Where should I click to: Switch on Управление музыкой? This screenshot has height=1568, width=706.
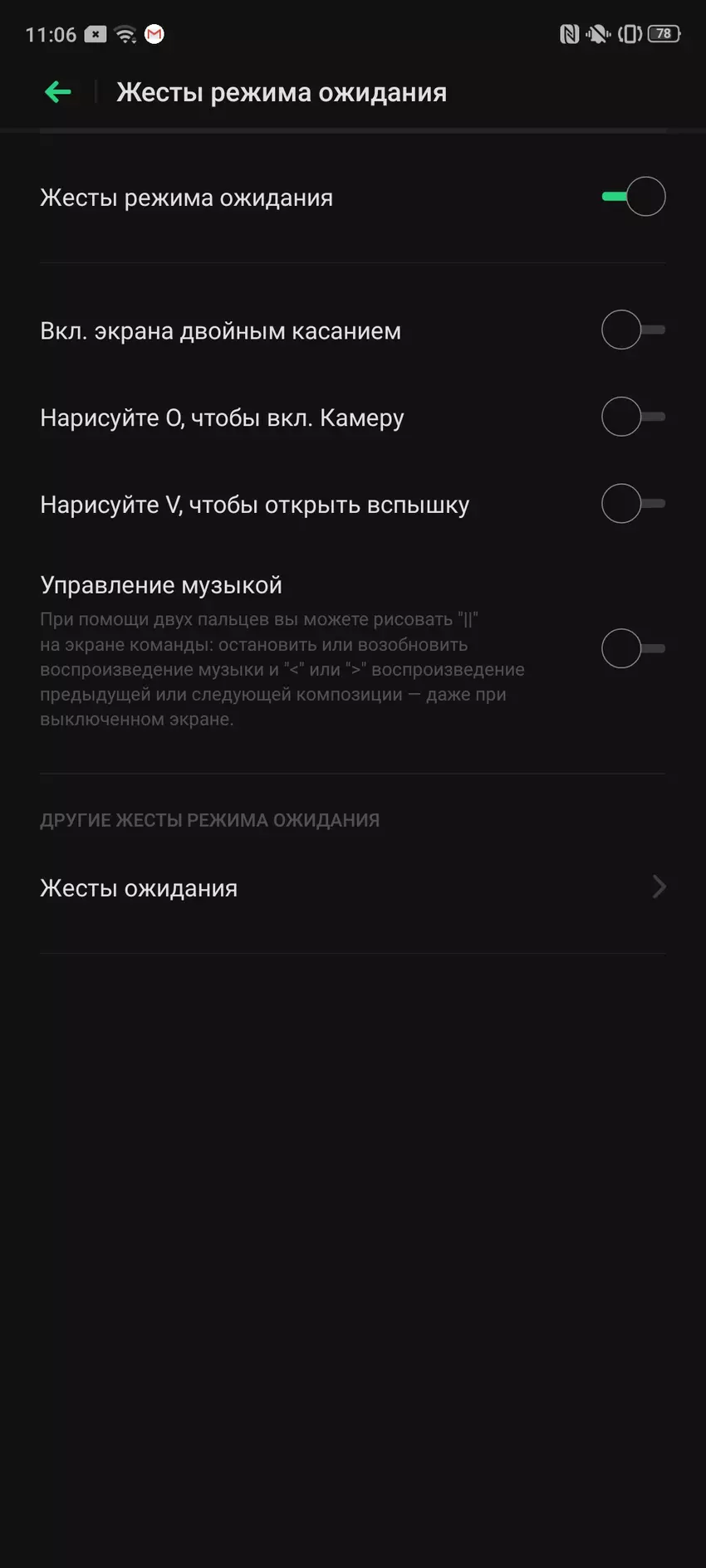633,649
